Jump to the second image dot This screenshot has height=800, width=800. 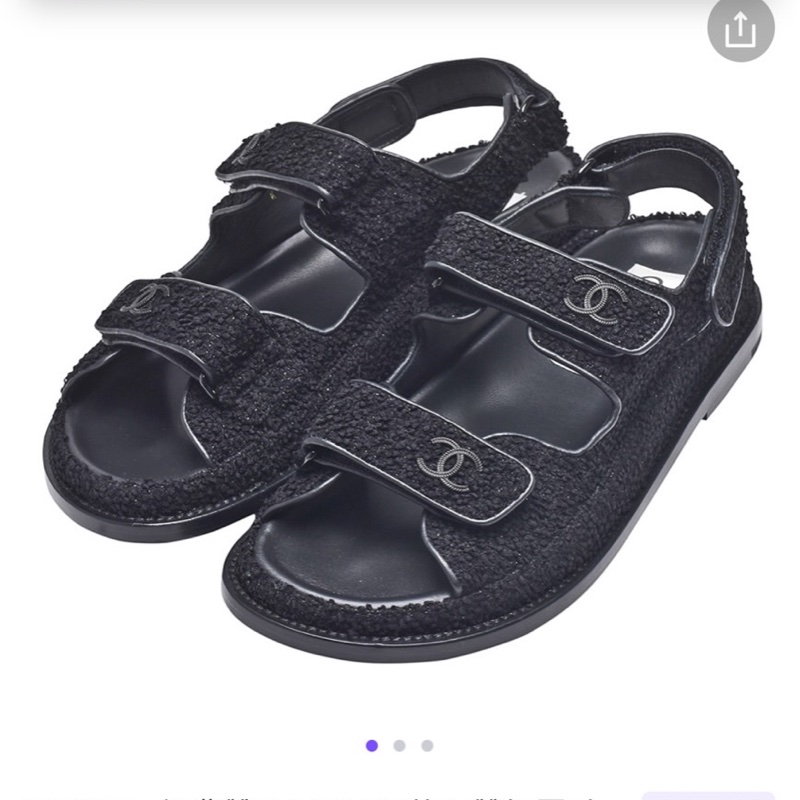[x=400, y=745]
